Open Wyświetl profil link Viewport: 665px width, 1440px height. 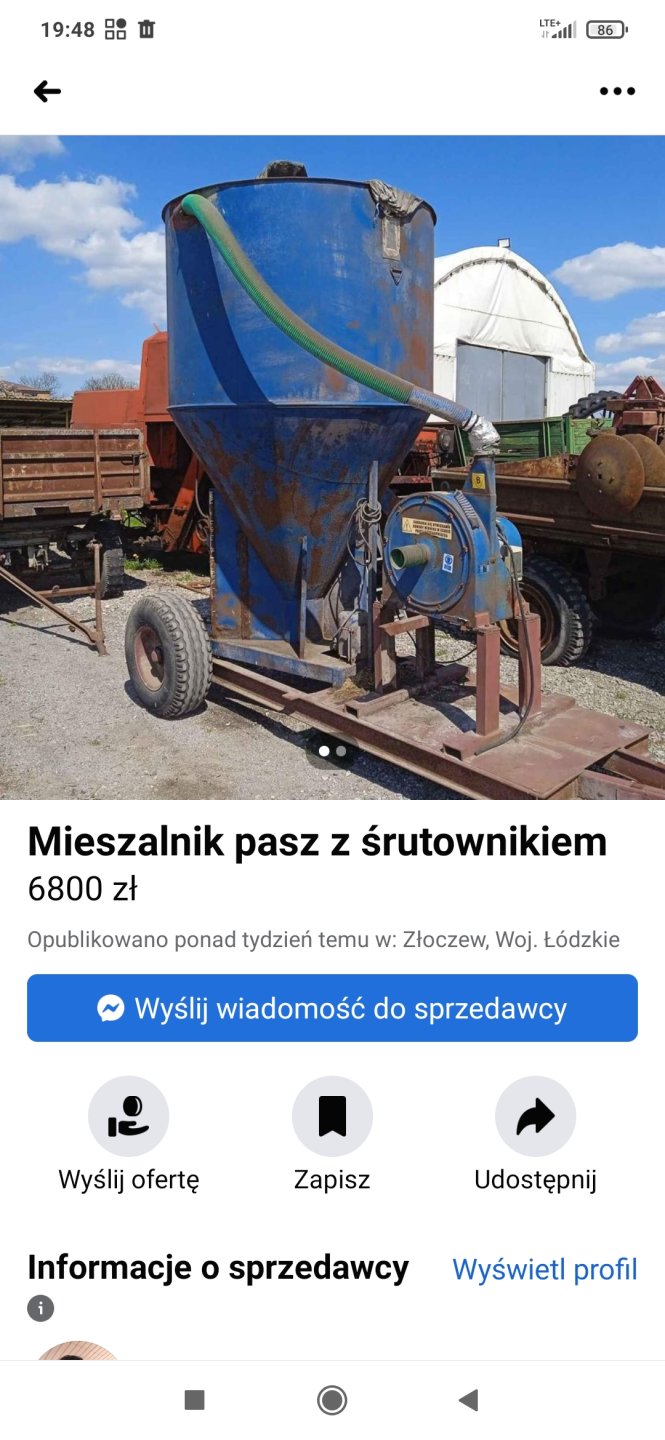click(544, 1269)
